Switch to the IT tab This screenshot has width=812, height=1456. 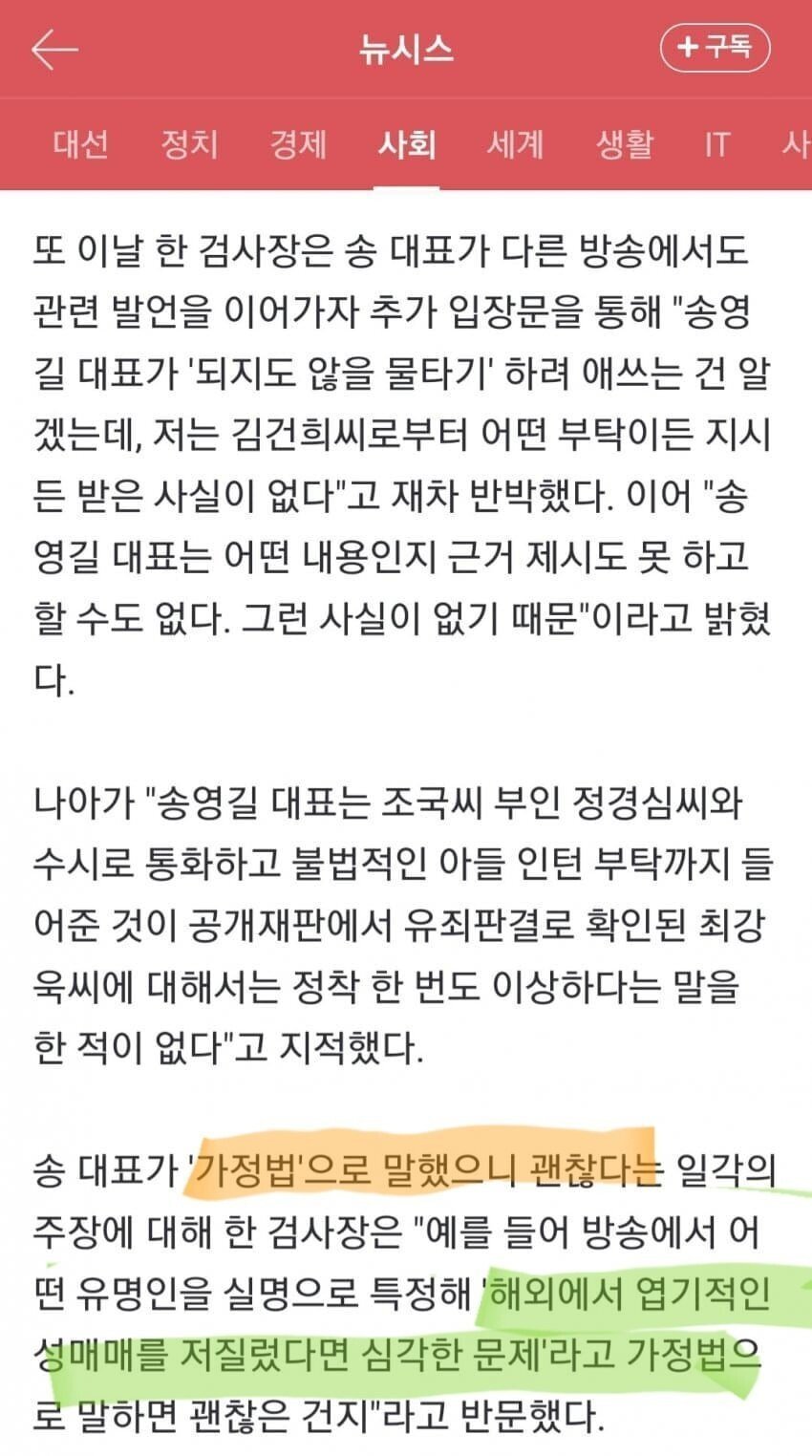click(716, 144)
